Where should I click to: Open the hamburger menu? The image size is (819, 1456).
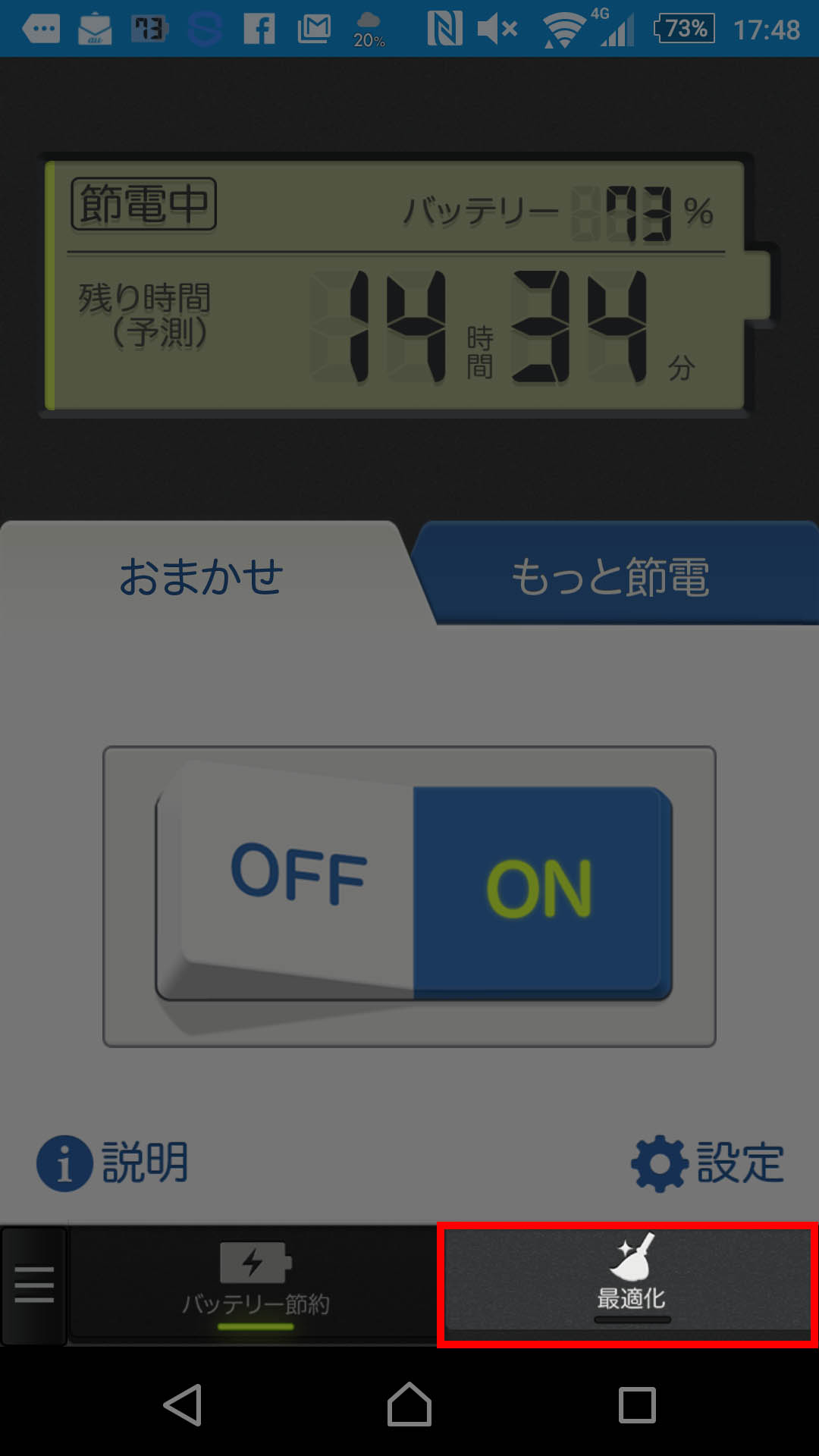tap(34, 1284)
